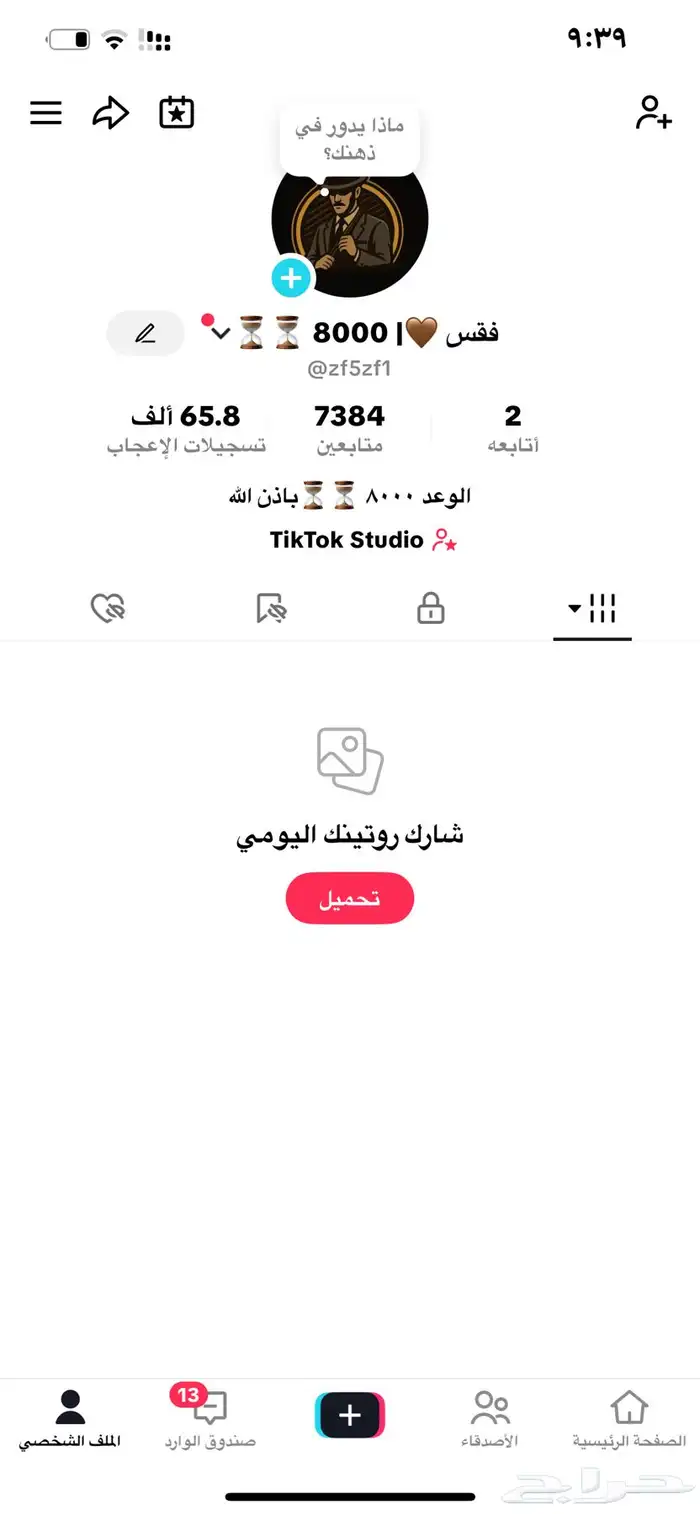
Task: Open the starred calendar icon
Action: click(x=176, y=113)
